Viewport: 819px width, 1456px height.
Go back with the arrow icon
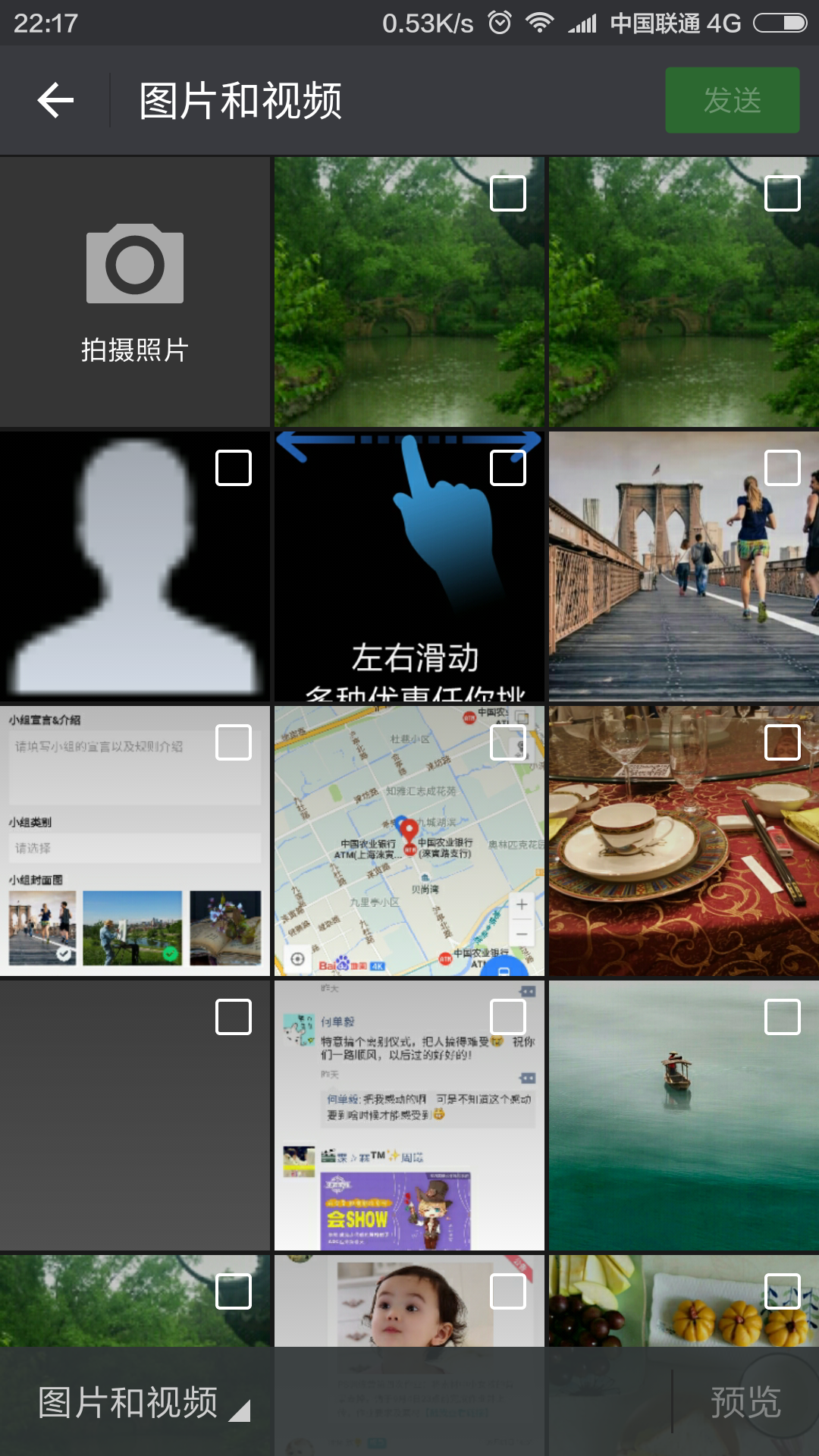pyautogui.click(x=56, y=100)
